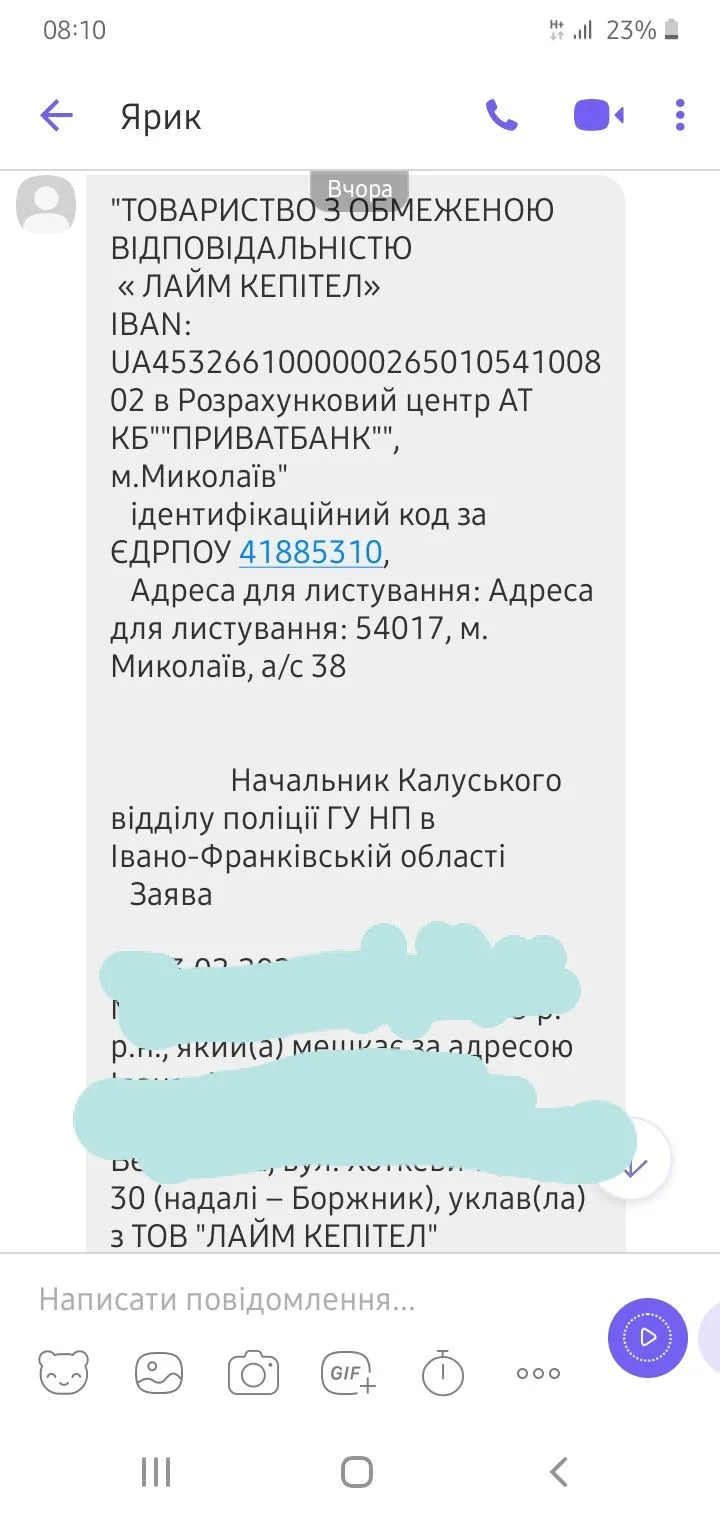Jump to the latest message
The height and width of the screenshot is (1520, 720).
636,1166
